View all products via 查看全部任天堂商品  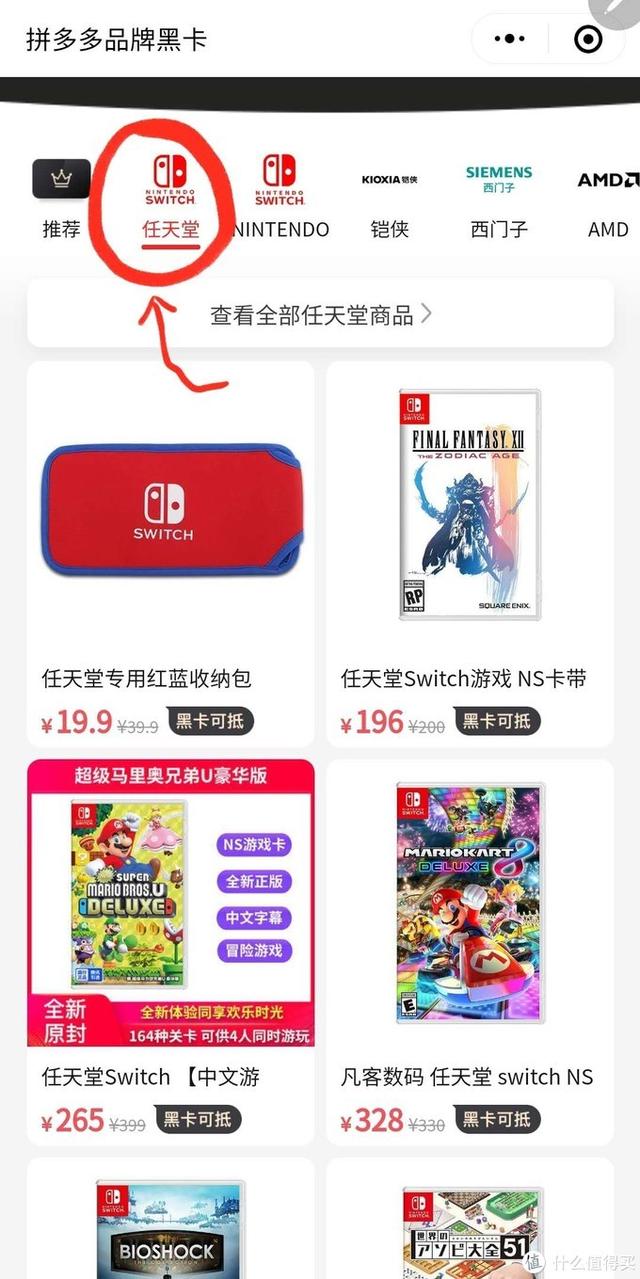click(320, 315)
